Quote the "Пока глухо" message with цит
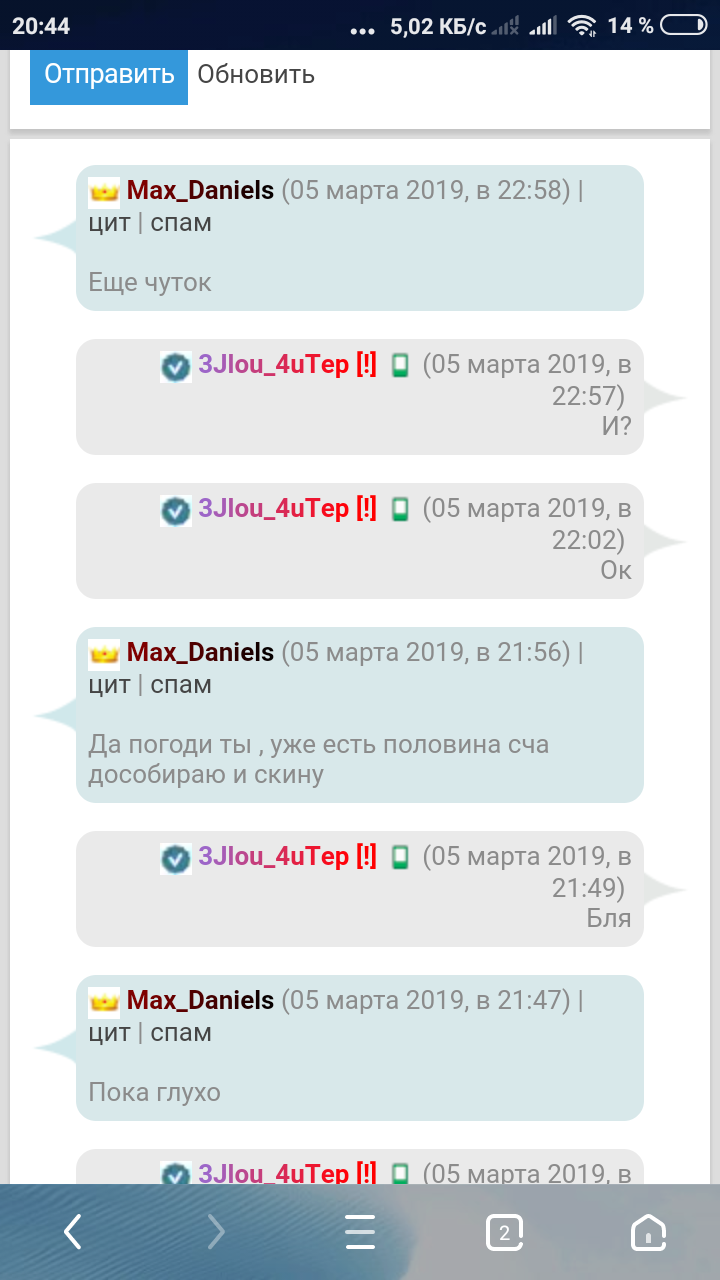The width and height of the screenshot is (720, 1280). point(109,1033)
